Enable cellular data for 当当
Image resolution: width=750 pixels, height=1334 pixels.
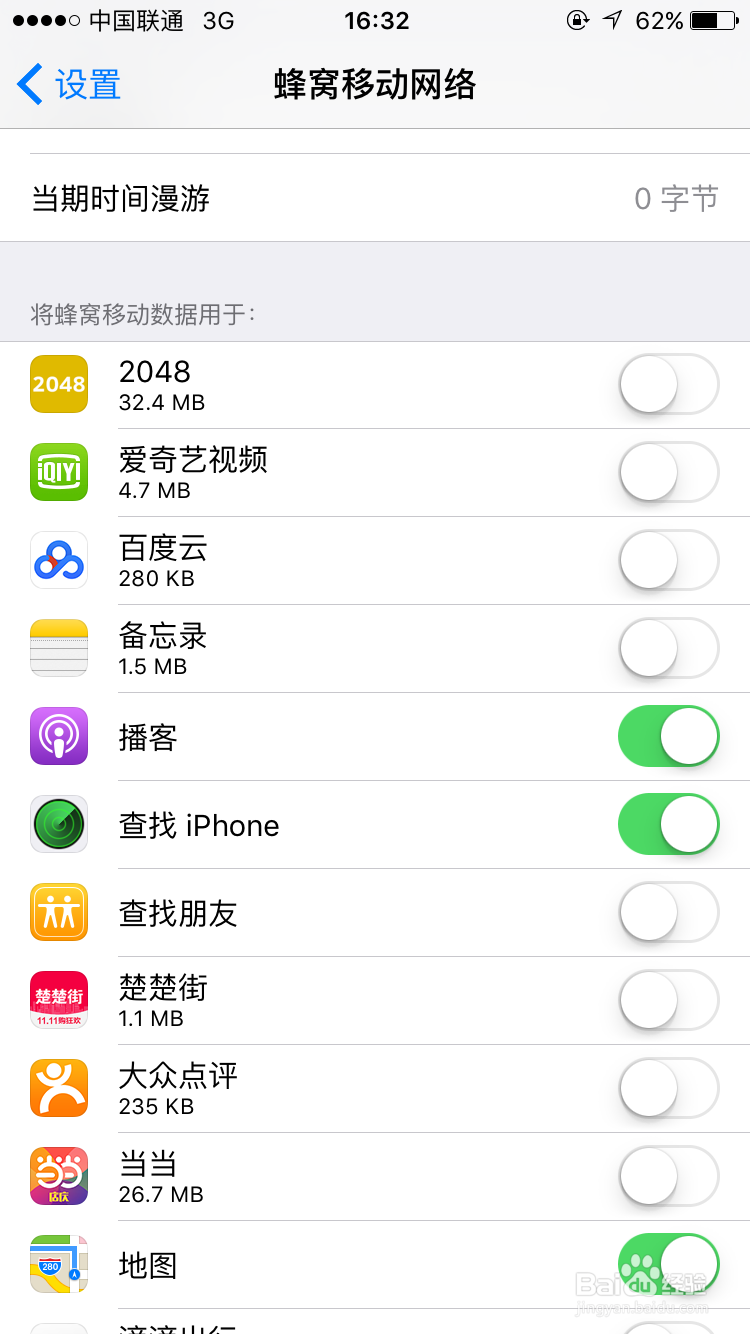pyautogui.click(x=668, y=1177)
